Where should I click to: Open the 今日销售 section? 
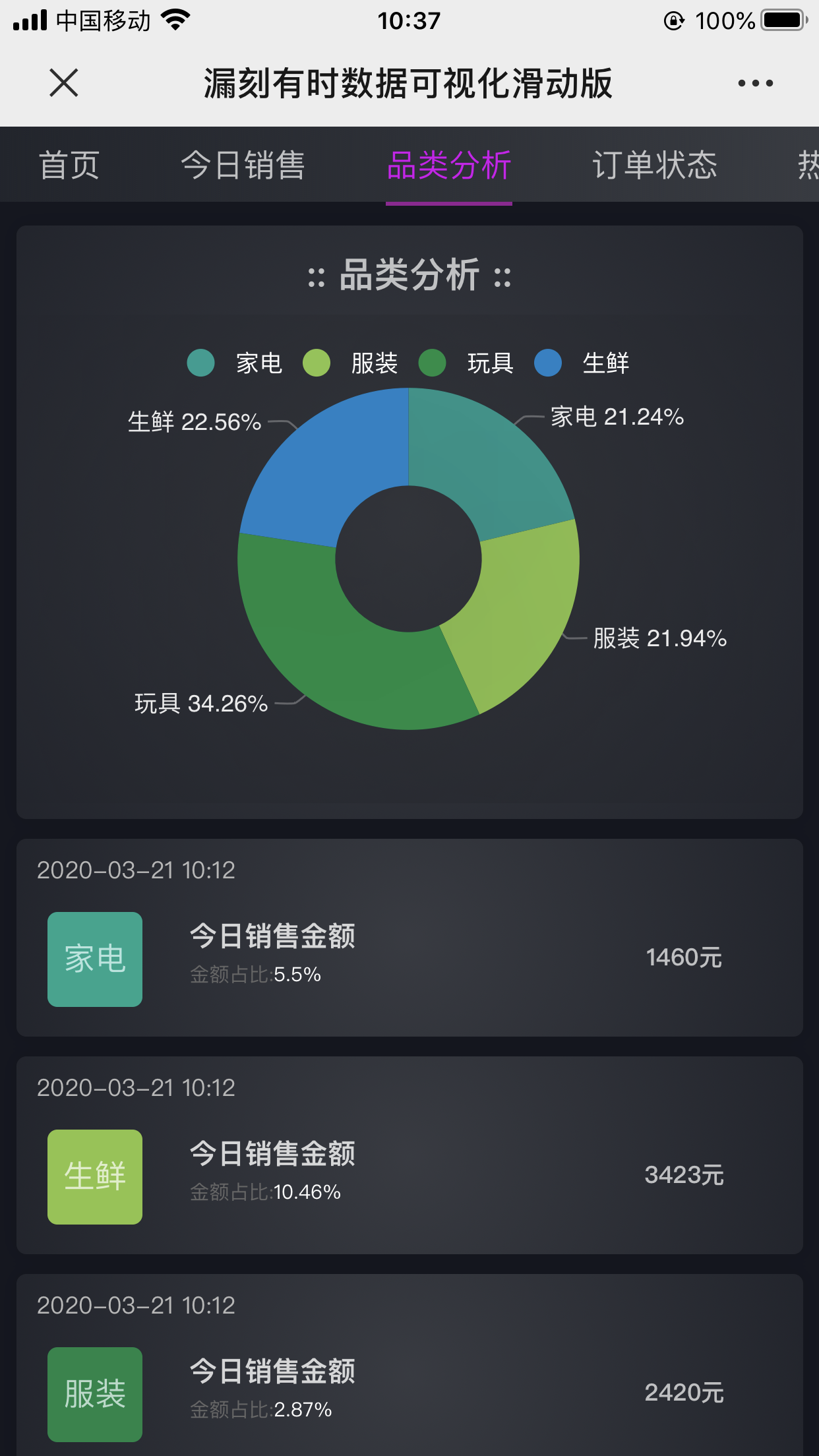245,166
